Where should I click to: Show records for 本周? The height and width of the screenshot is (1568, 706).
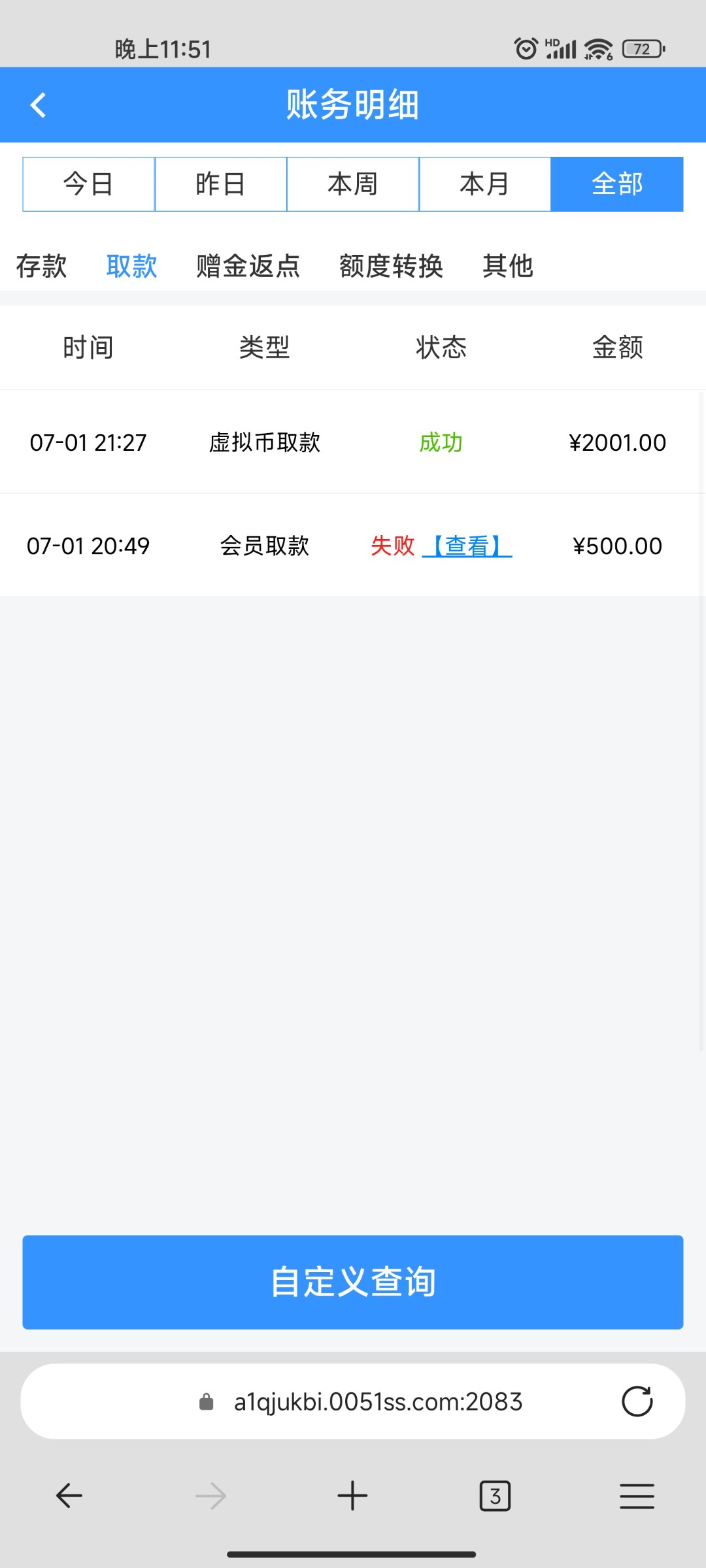tap(353, 184)
